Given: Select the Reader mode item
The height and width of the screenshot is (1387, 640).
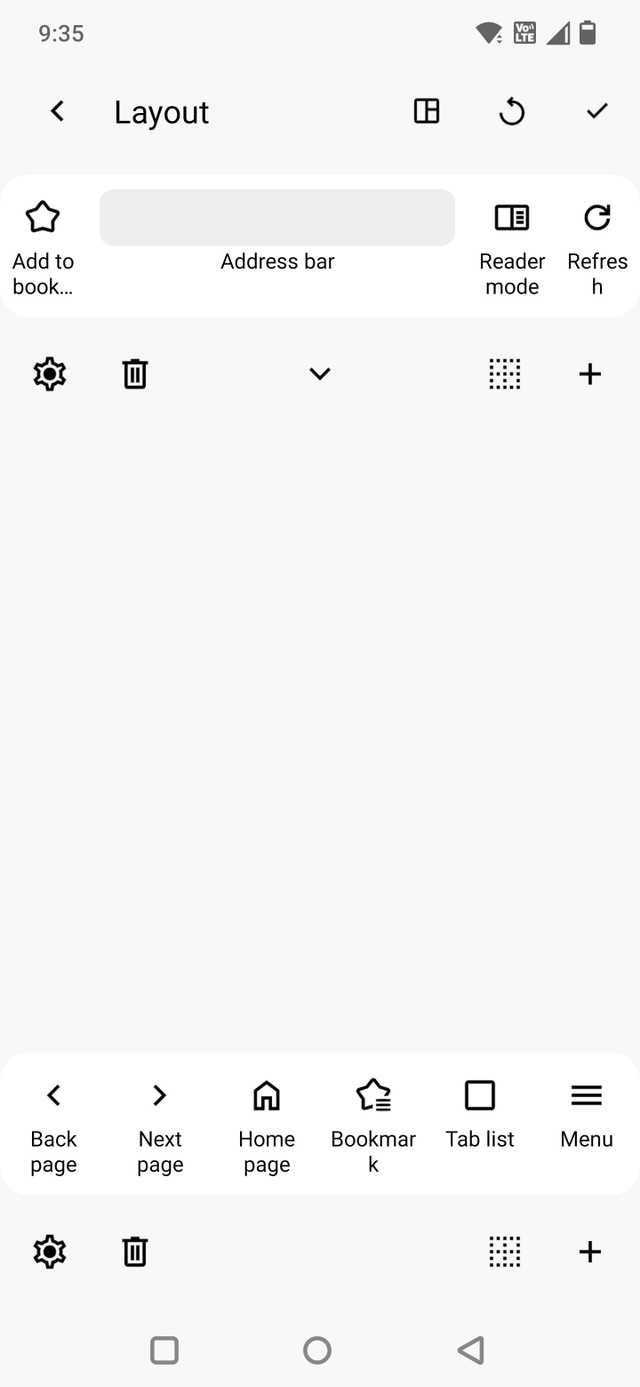Looking at the screenshot, I should tap(512, 246).
